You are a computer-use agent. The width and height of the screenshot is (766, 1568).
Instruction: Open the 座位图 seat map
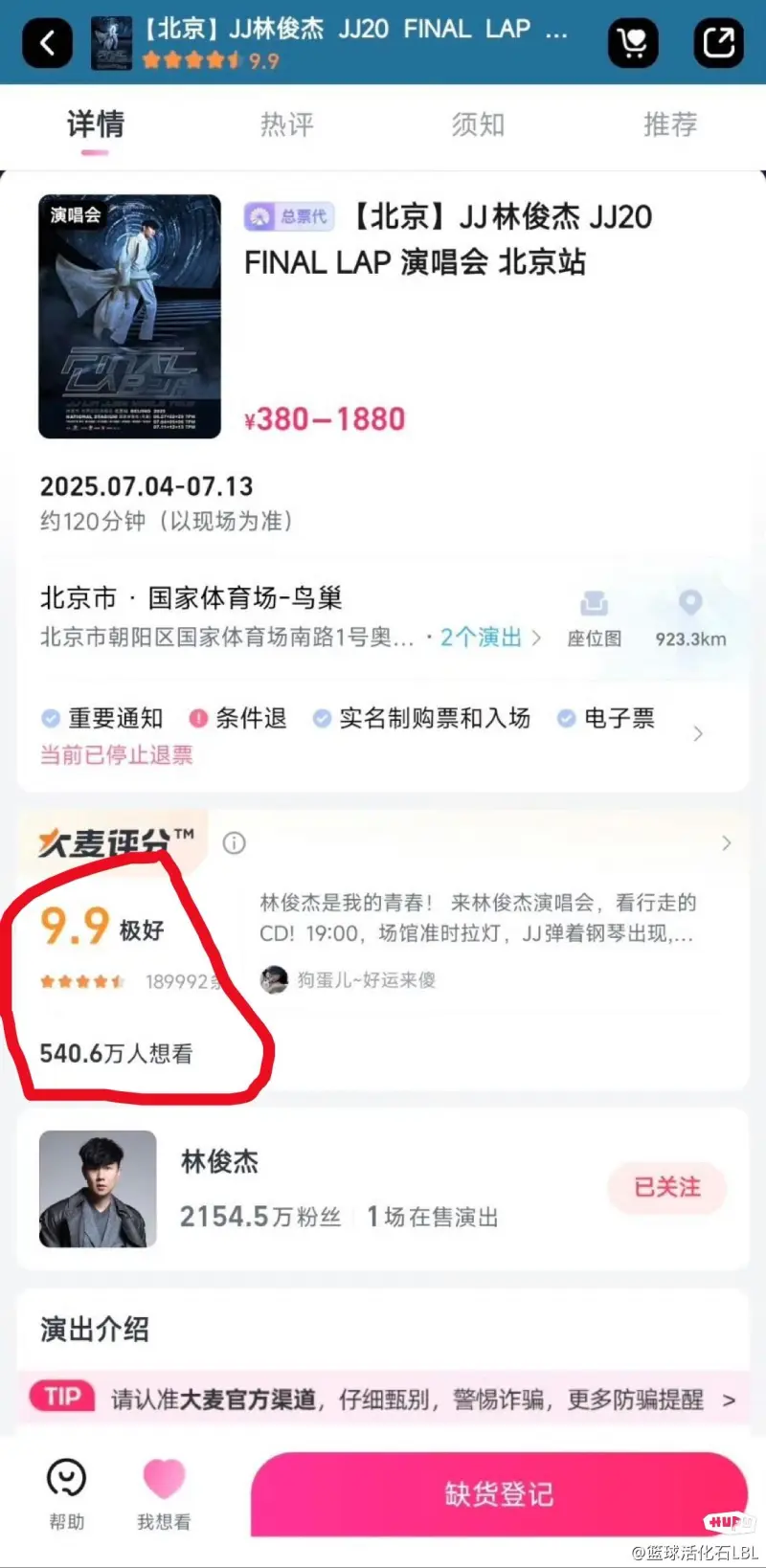[x=594, y=618]
